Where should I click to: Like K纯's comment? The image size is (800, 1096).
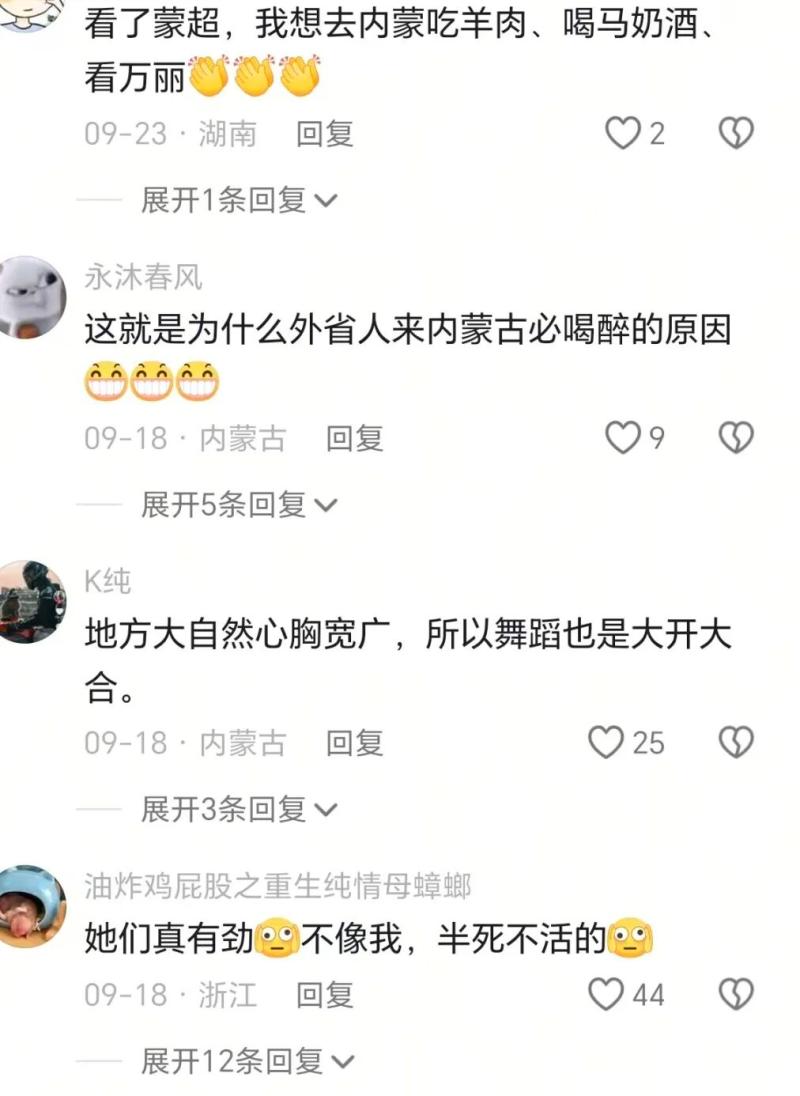point(606,742)
